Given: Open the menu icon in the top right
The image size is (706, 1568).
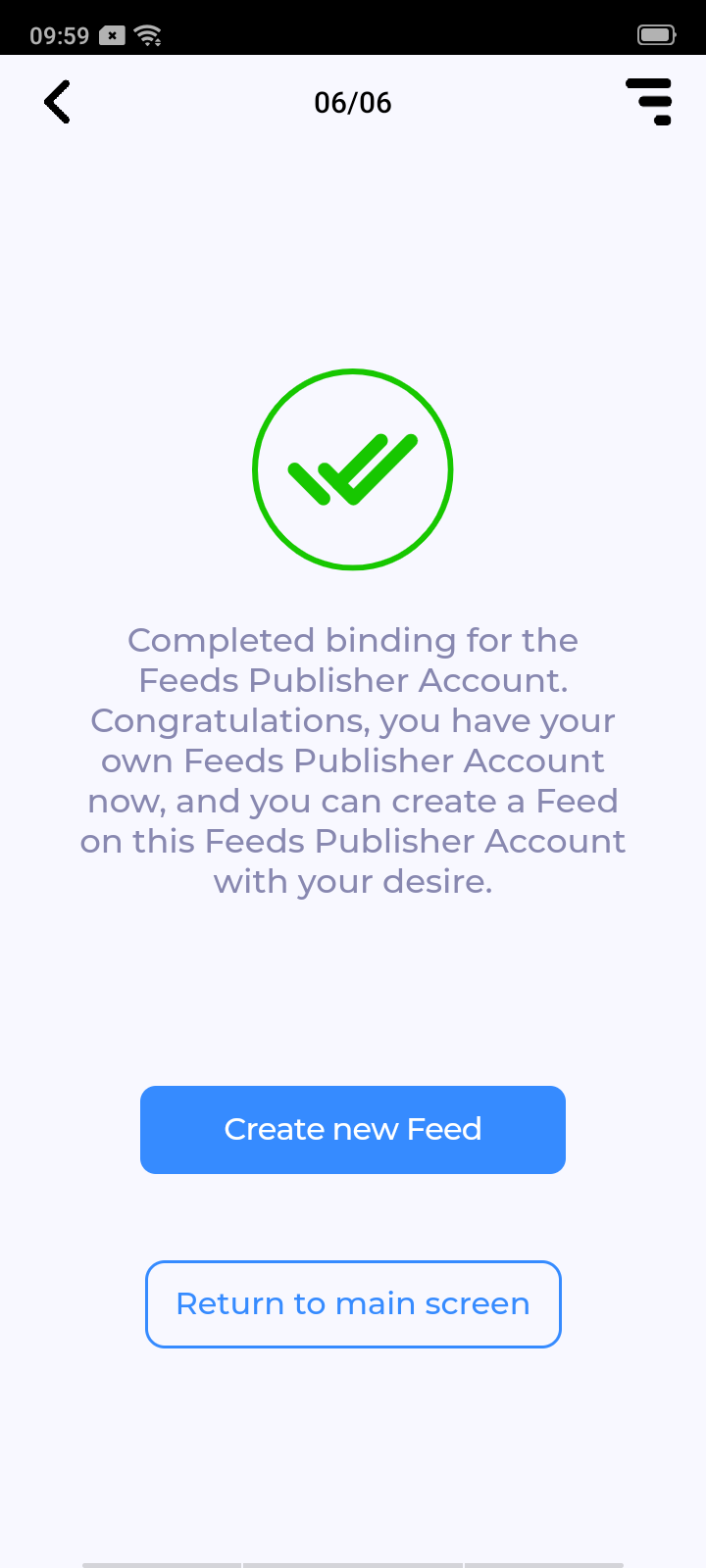Looking at the screenshot, I should (649, 102).
